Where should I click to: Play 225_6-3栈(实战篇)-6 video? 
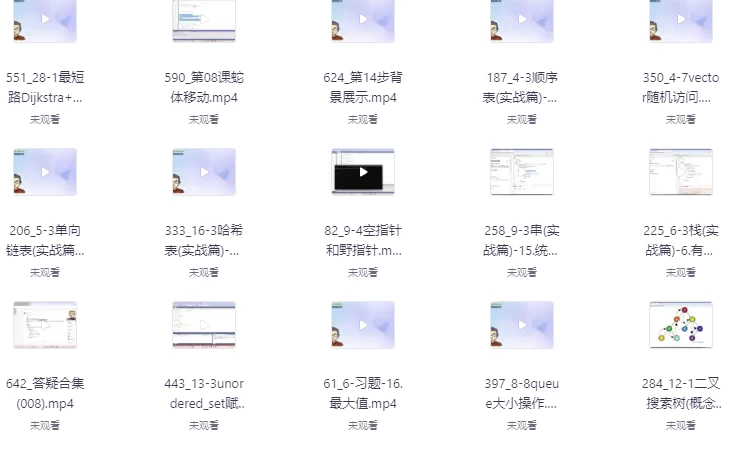[x=681, y=172]
